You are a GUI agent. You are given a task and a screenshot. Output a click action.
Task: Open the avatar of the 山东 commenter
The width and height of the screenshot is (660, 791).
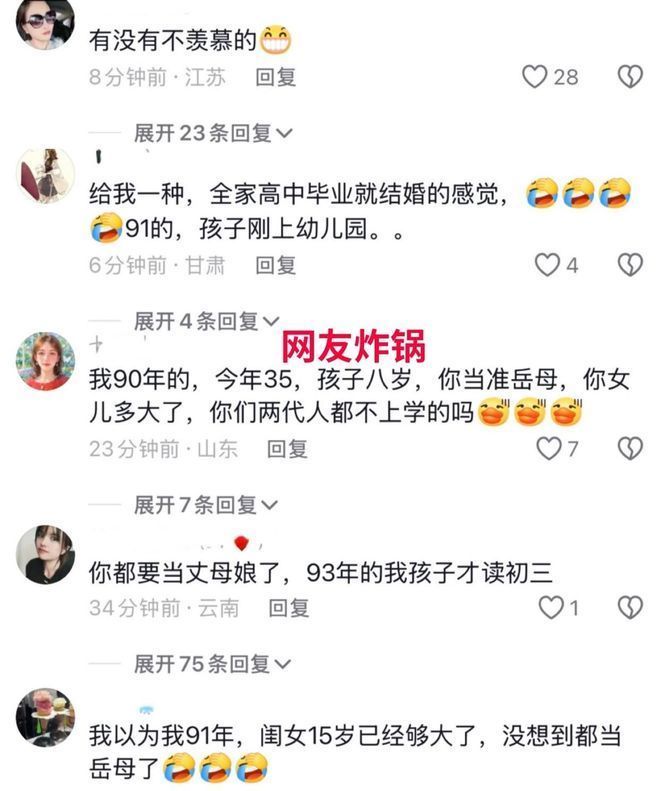pos(45,361)
